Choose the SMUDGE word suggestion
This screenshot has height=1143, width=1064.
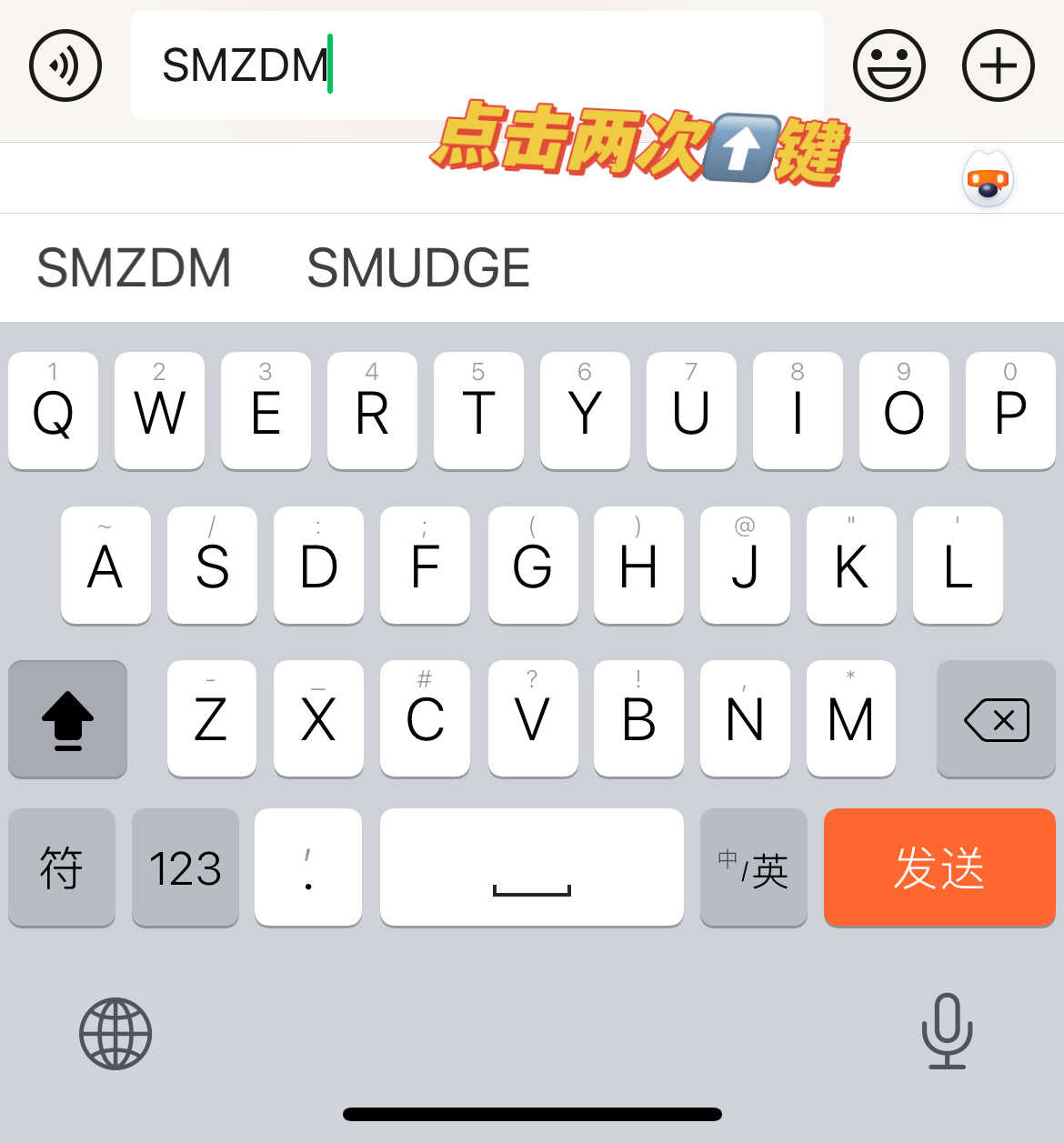(418, 268)
